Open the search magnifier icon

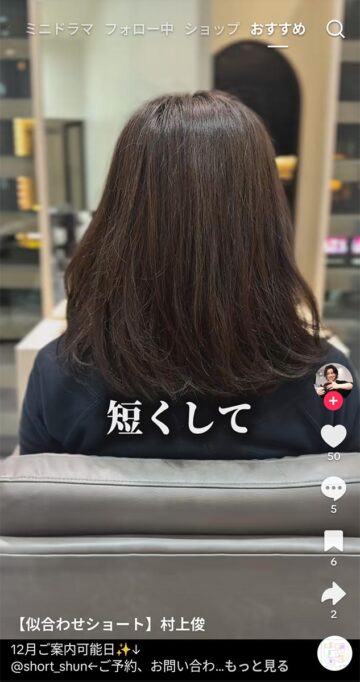coord(335,30)
